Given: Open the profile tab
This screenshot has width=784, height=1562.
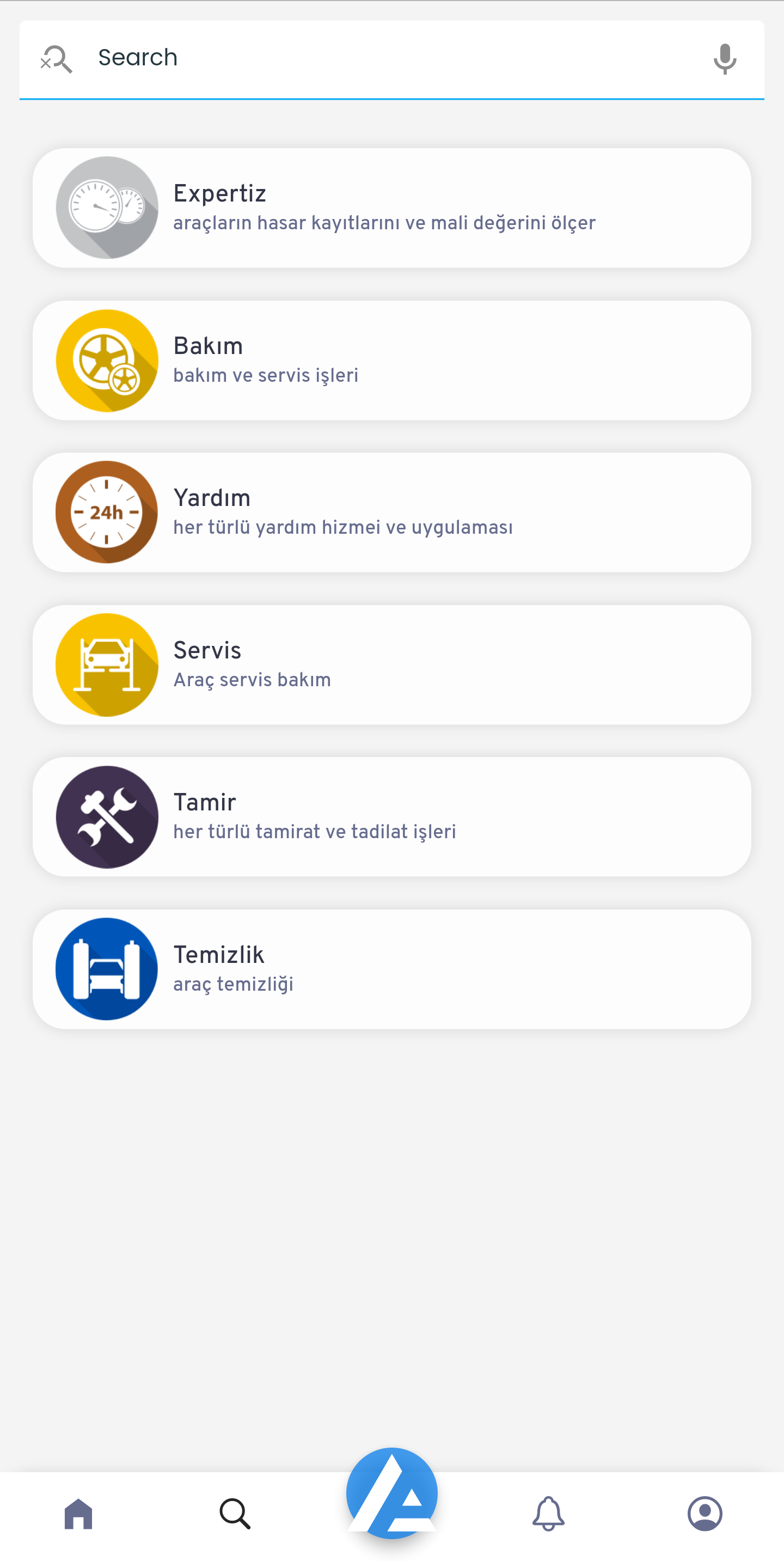Looking at the screenshot, I should point(705,1514).
